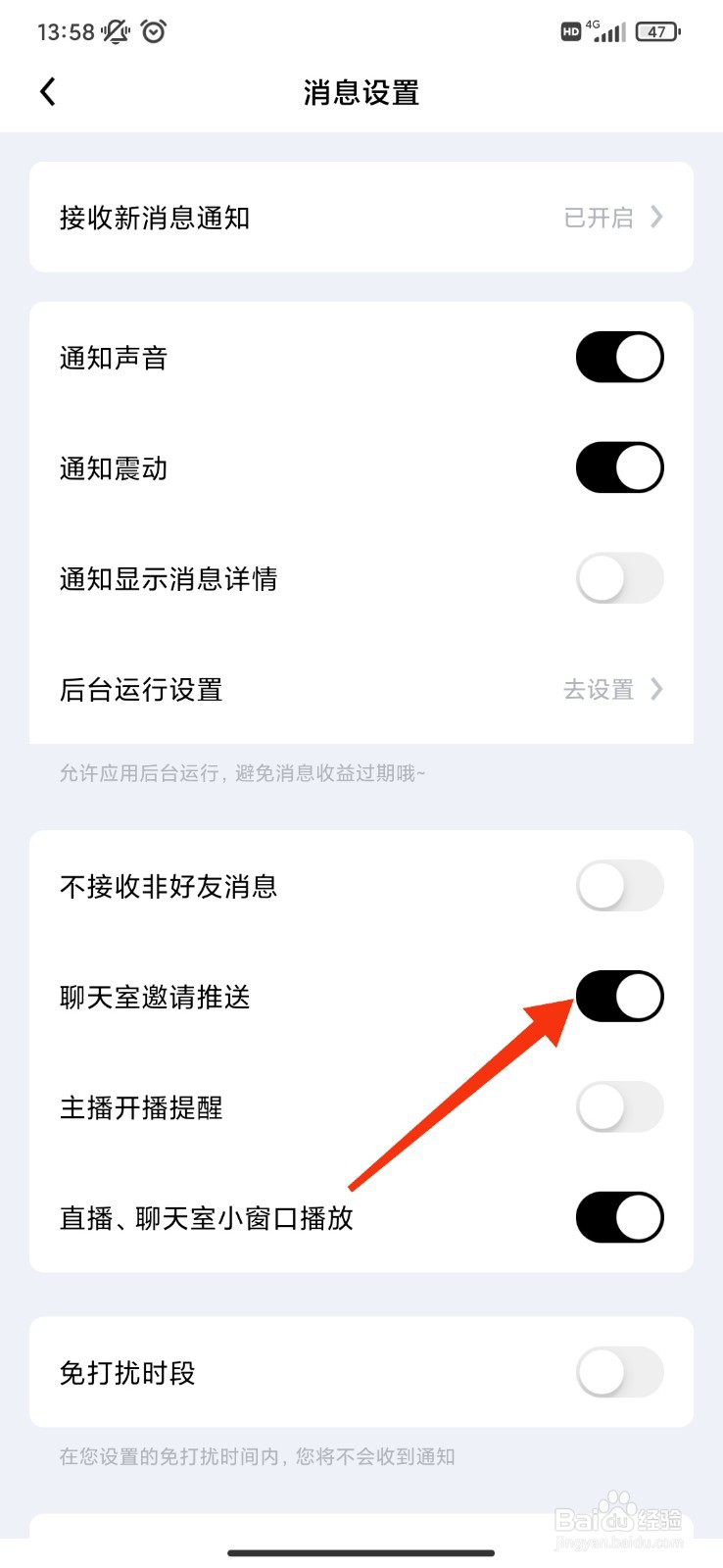Turn off 聊天室邀请推送 switch
This screenshot has width=723, height=1568.
(619, 996)
